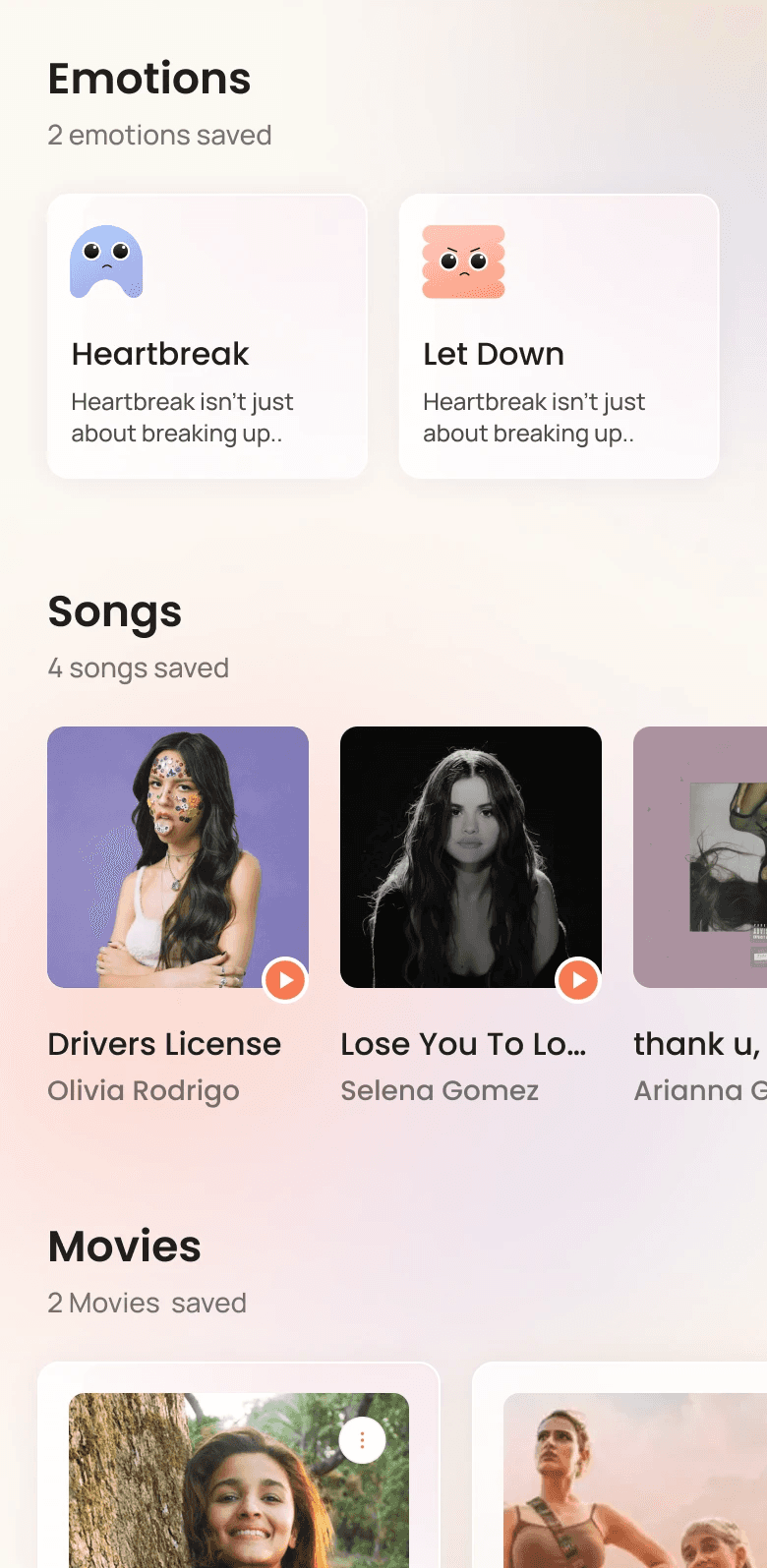The image size is (767, 1568).
Task: Click the play overlay on the Olivia Rodrigo thumbnail
Action: (284, 980)
